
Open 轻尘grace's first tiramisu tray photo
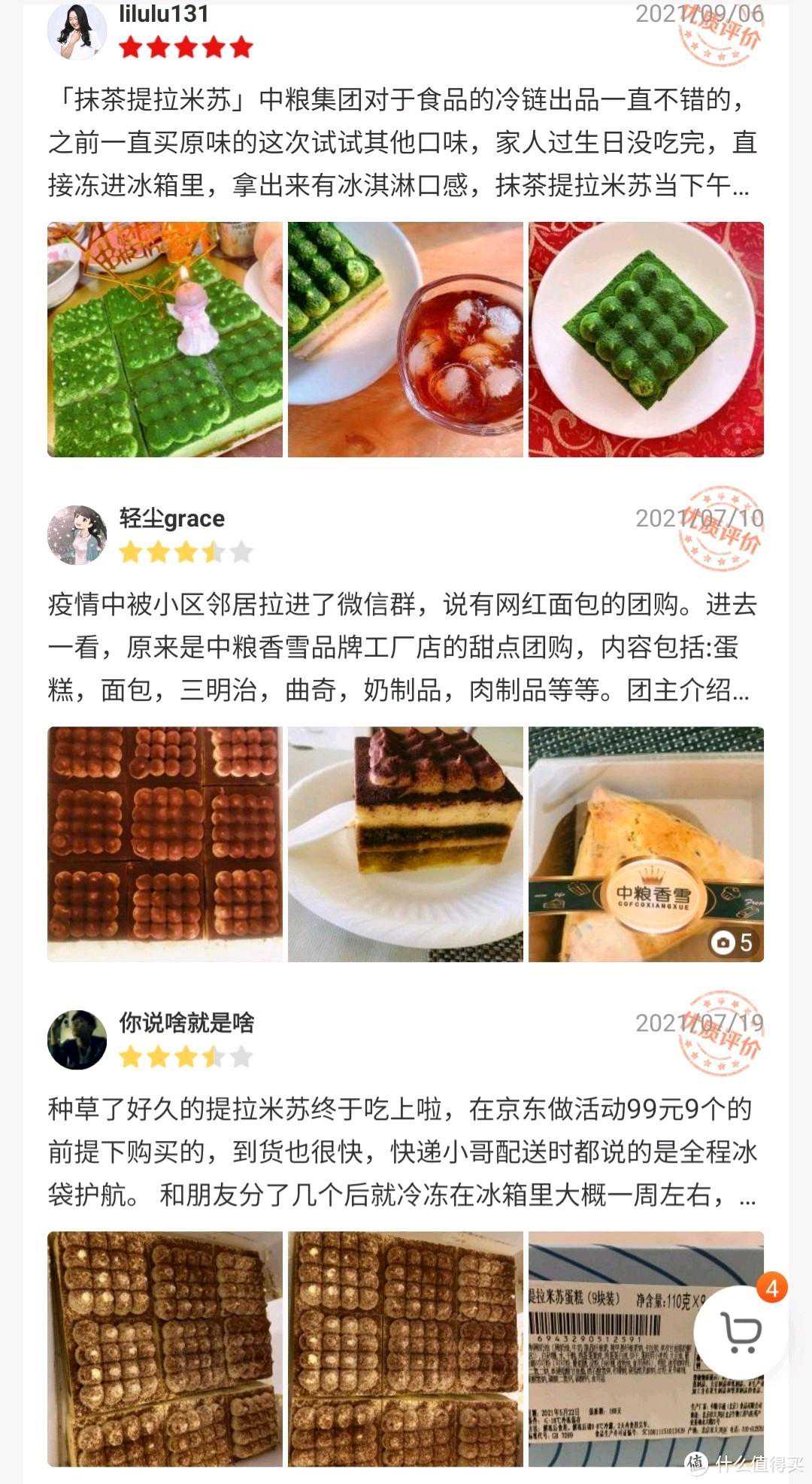(x=165, y=844)
